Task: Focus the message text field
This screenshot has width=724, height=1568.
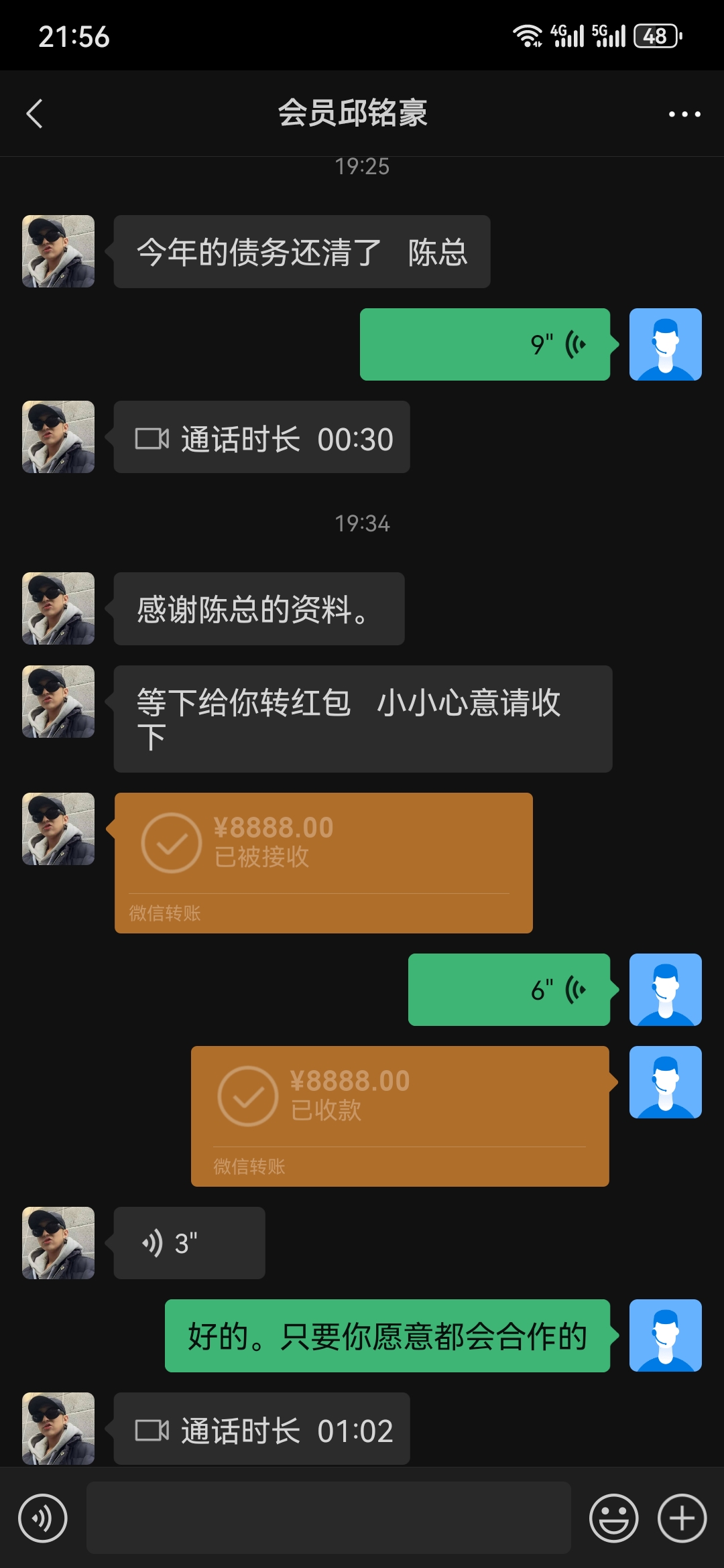Action: pyautogui.click(x=328, y=1518)
